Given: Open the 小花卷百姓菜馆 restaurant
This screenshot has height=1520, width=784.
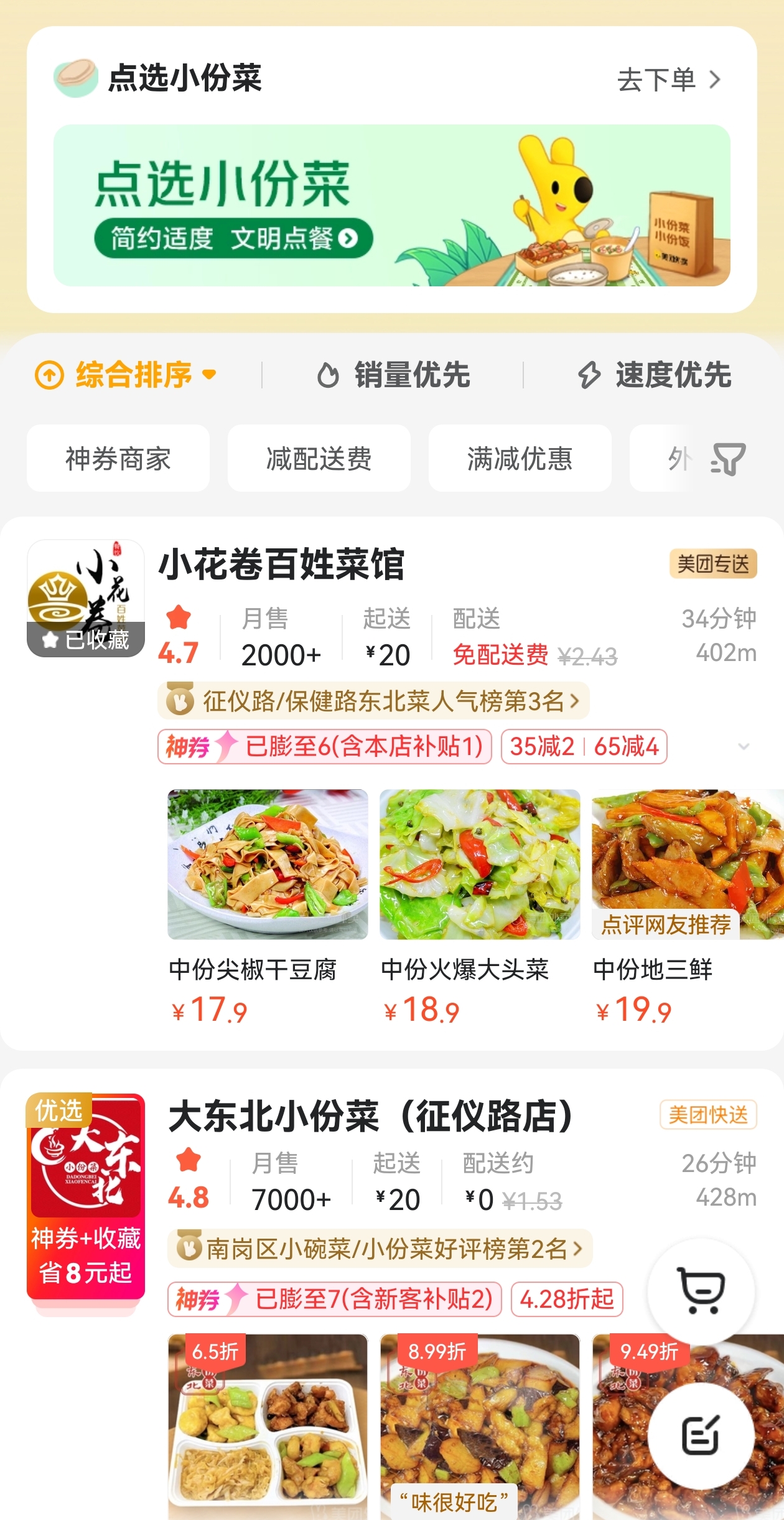Looking at the screenshot, I should [282, 565].
